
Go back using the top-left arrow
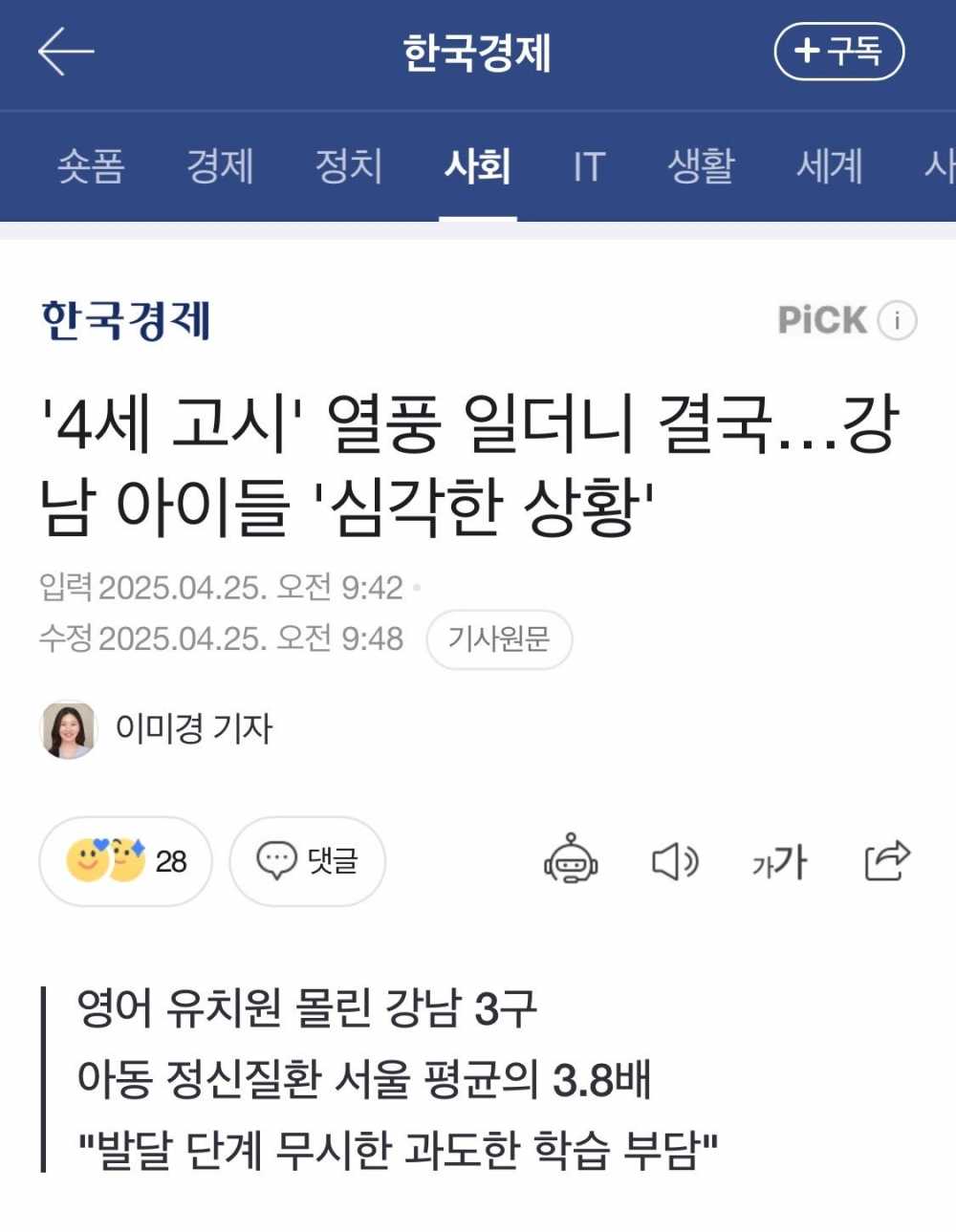click(65, 52)
